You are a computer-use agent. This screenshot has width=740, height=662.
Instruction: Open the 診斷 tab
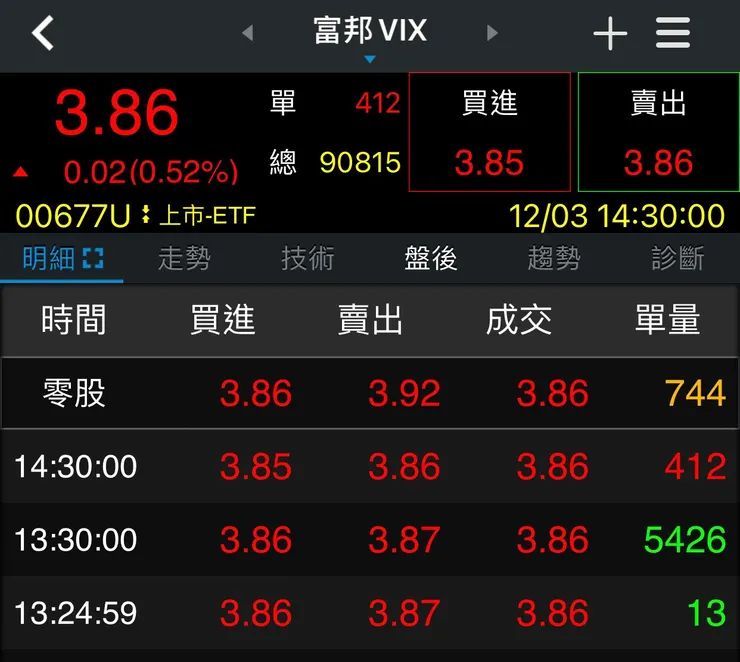point(678,259)
